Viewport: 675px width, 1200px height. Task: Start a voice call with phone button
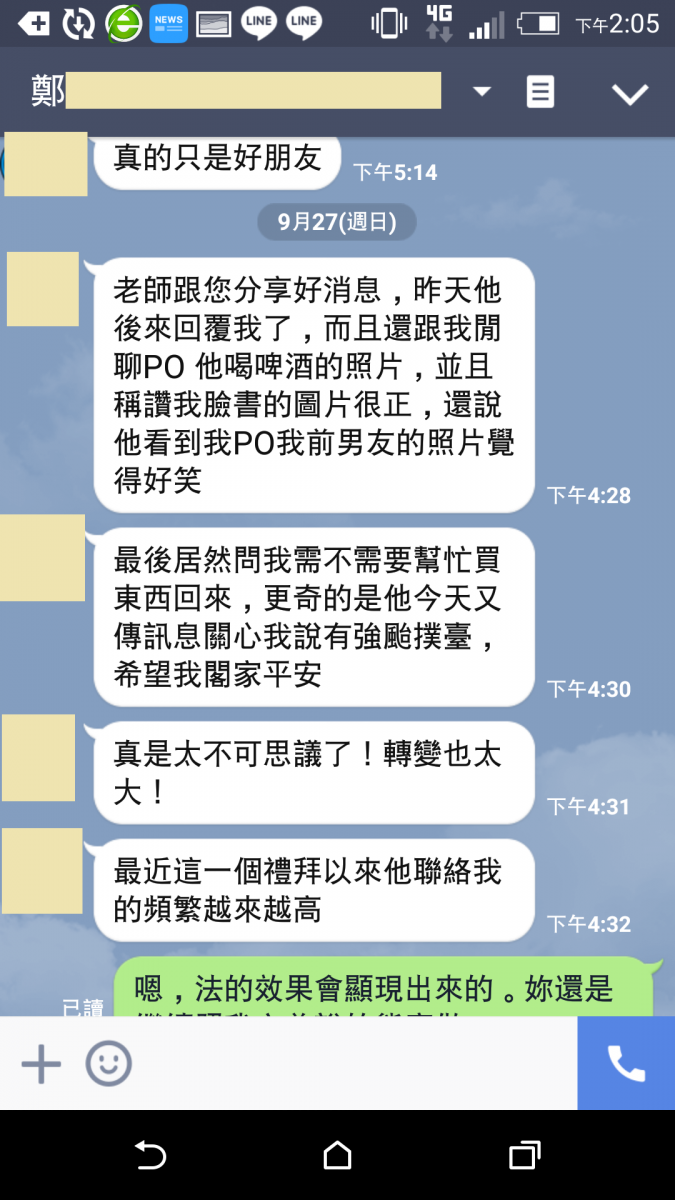tap(626, 1064)
